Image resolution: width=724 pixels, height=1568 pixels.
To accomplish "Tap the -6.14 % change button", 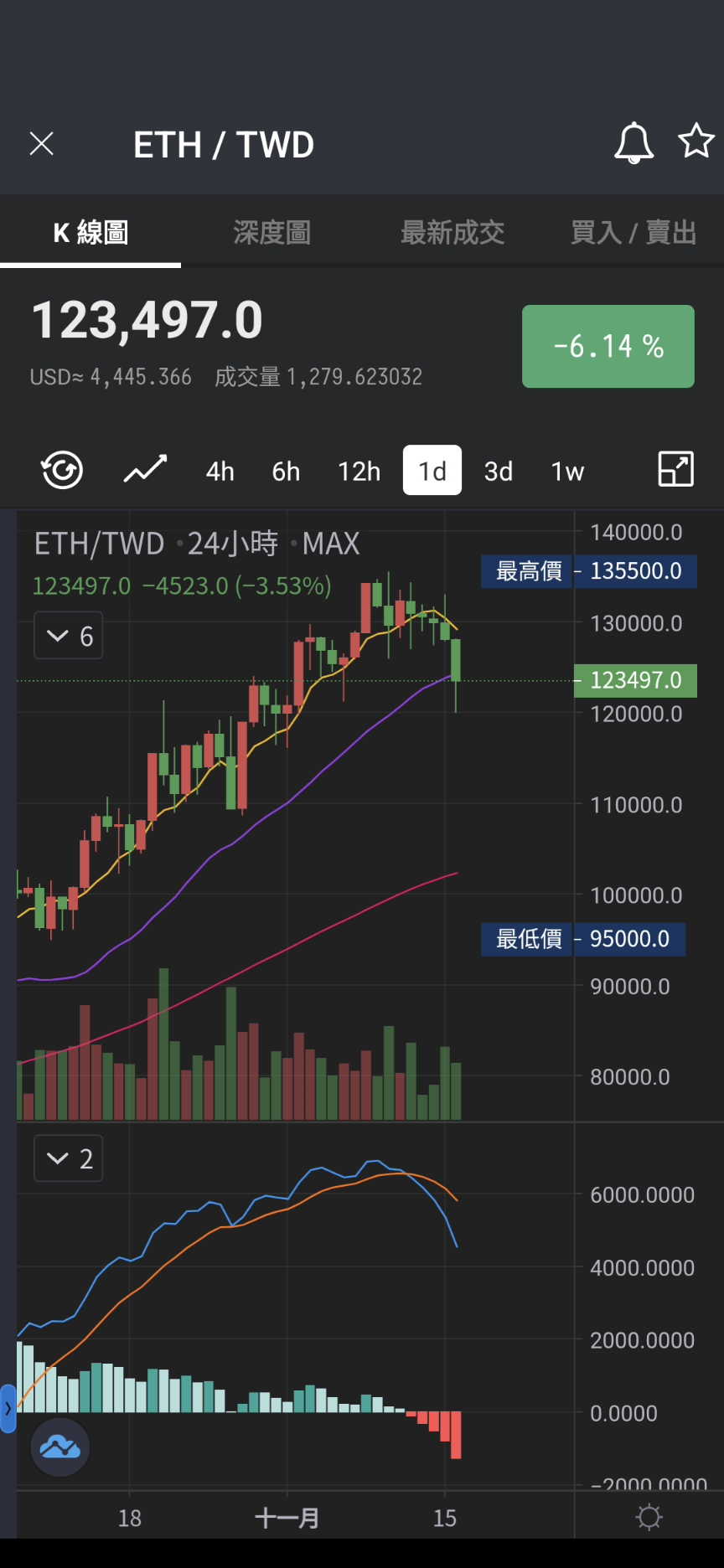I will click(x=608, y=346).
